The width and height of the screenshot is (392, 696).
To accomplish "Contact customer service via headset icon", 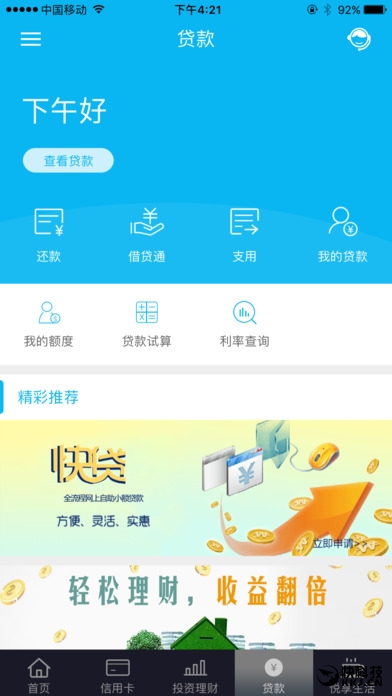I will tap(359, 39).
